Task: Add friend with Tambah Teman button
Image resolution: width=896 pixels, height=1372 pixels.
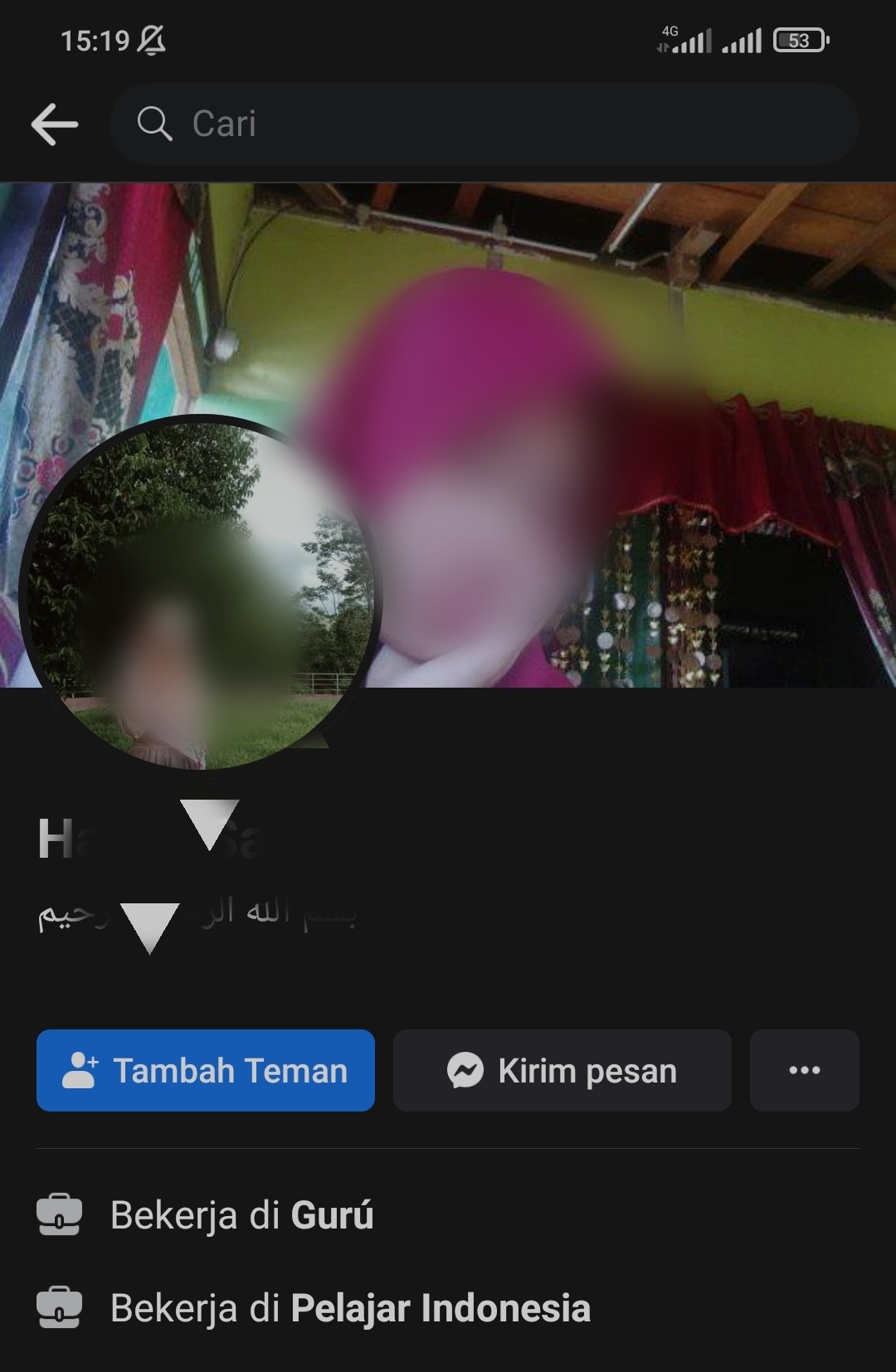Action: 206,1070
